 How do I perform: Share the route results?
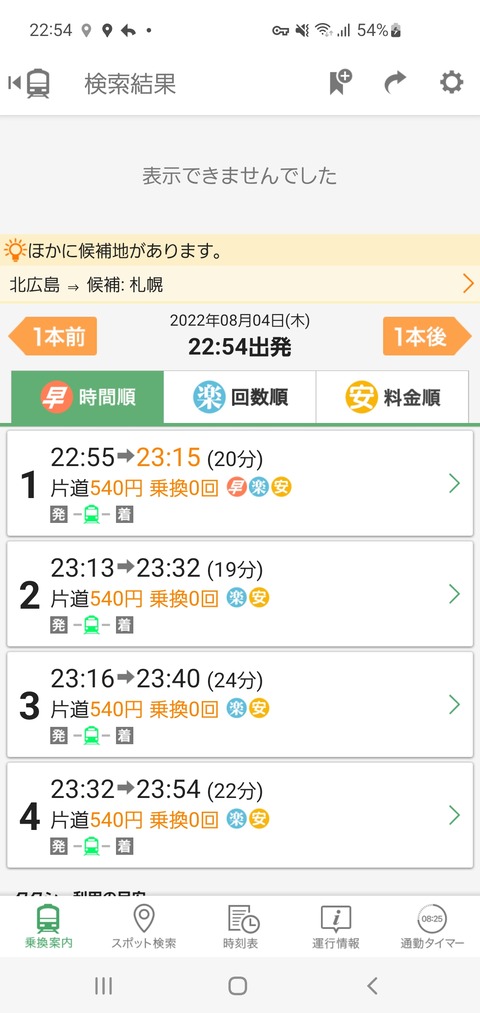coord(395,83)
